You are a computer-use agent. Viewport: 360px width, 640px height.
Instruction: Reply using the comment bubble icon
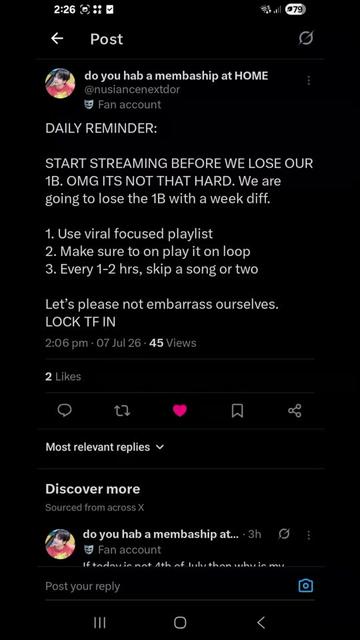(64, 410)
